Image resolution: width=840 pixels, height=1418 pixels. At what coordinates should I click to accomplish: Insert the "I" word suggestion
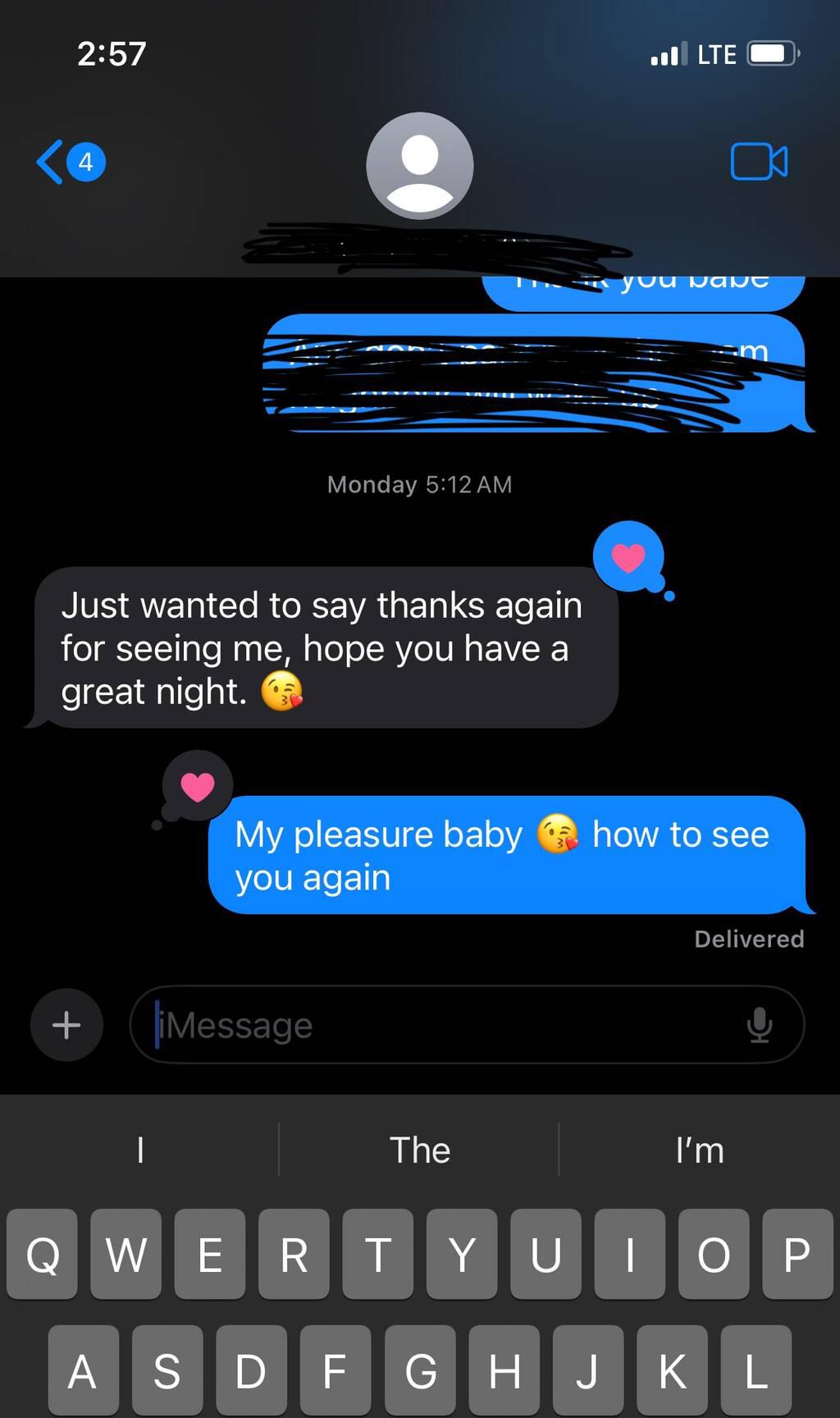140,1150
